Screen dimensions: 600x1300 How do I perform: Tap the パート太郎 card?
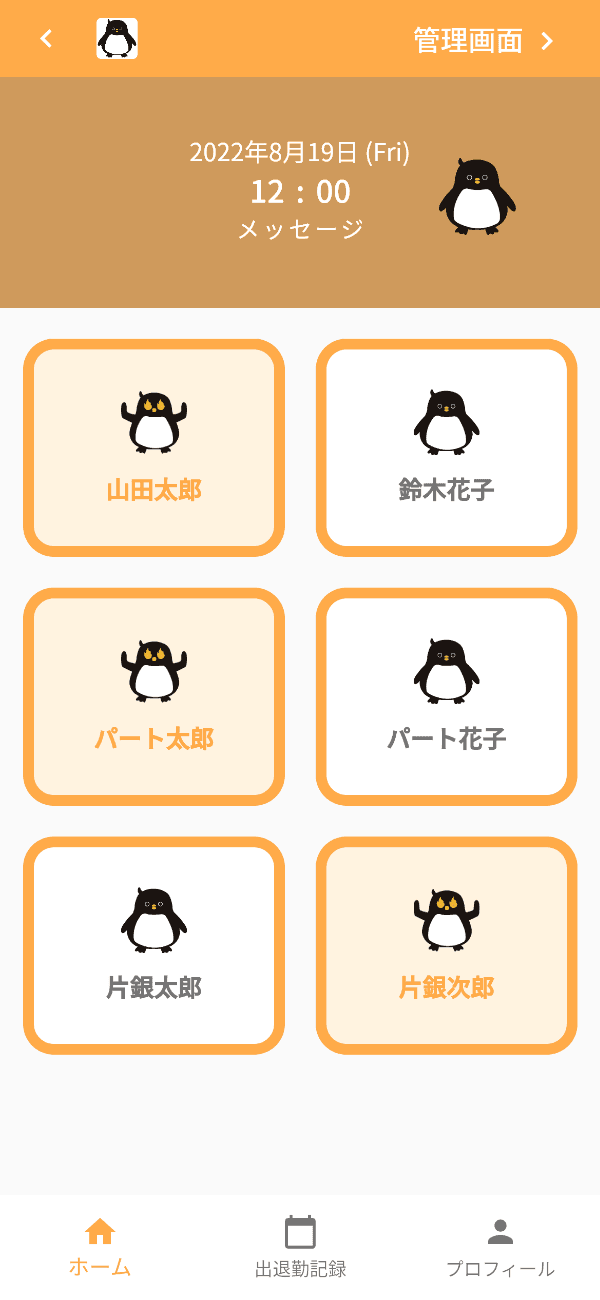pyautogui.click(x=154, y=697)
